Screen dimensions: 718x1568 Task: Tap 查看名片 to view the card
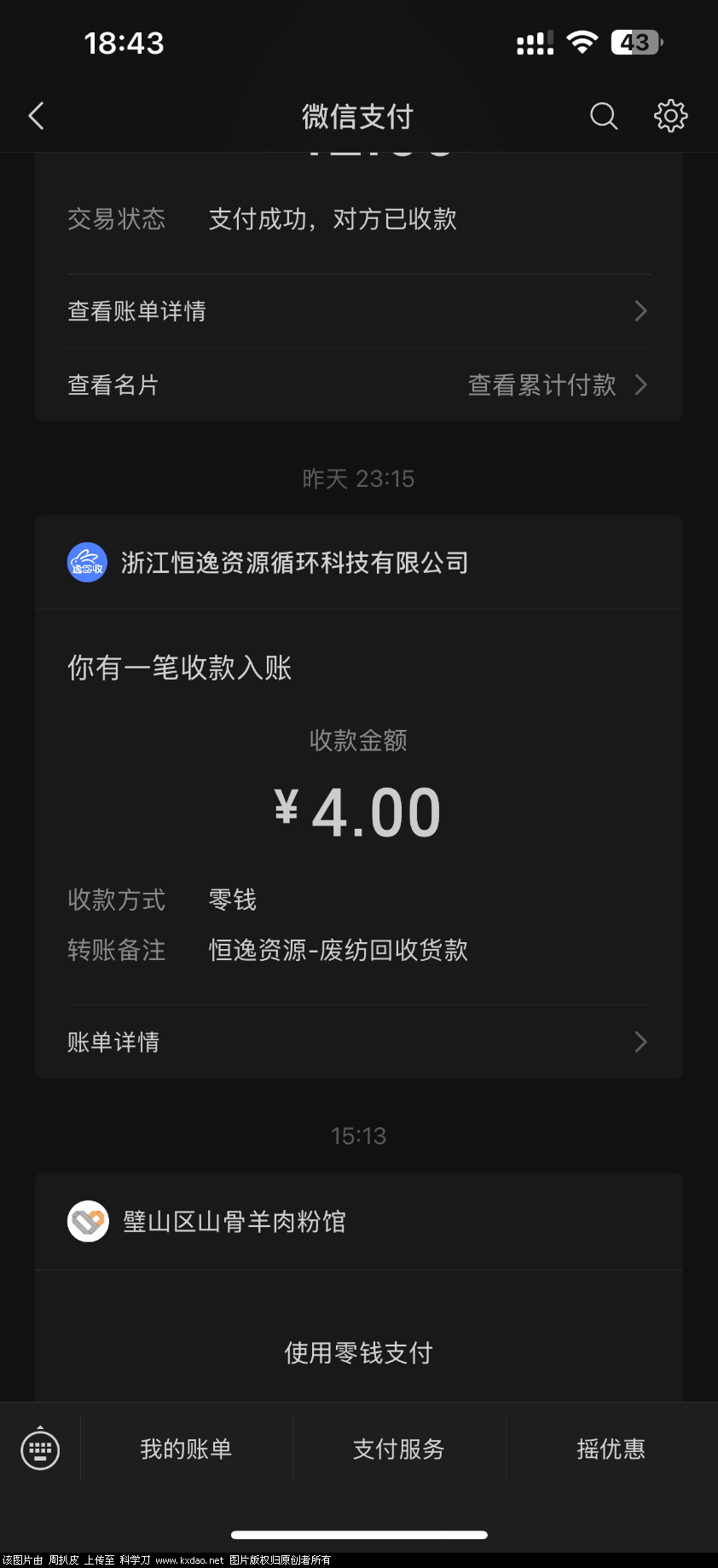[113, 385]
